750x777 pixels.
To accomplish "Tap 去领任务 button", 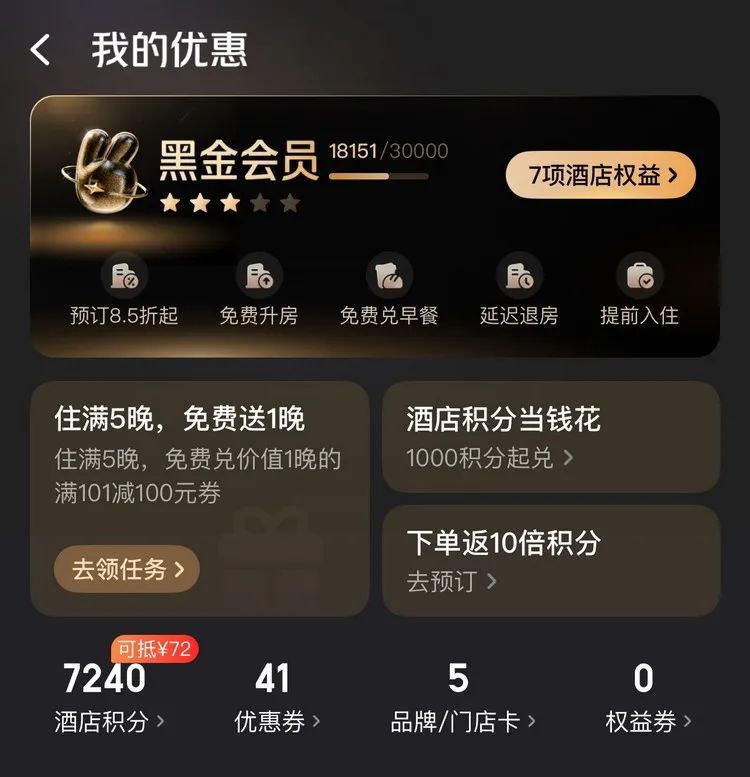I will click(127, 570).
